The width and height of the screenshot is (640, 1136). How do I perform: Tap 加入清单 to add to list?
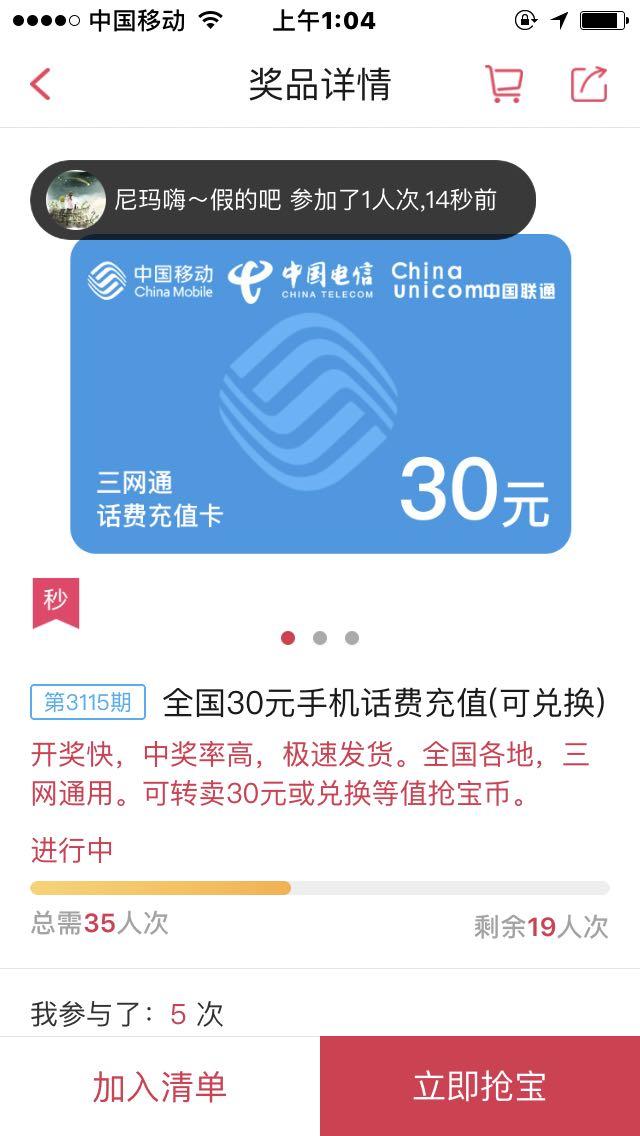click(x=160, y=1086)
